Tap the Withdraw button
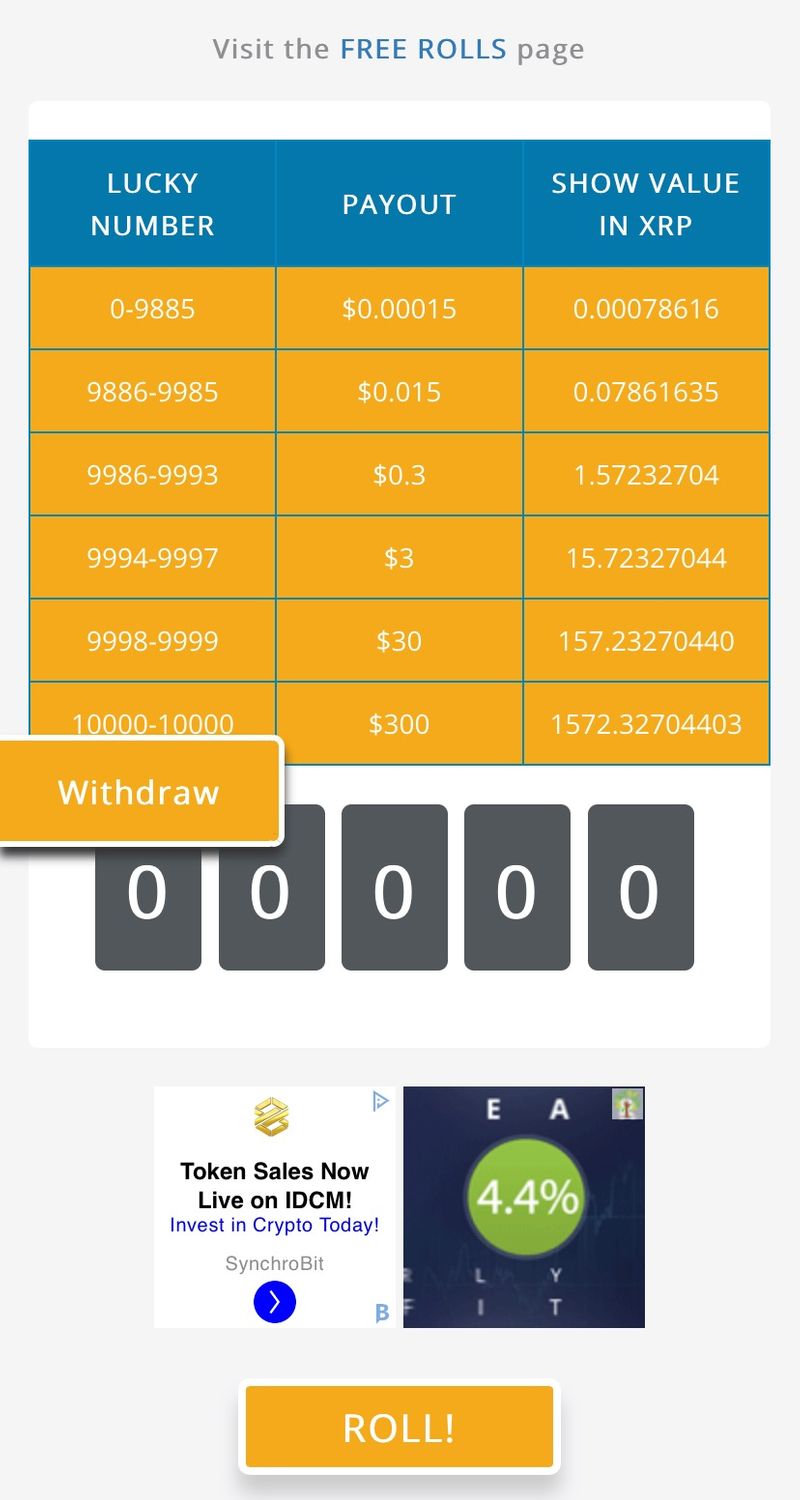Image resolution: width=800 pixels, height=1500 pixels. click(x=139, y=792)
